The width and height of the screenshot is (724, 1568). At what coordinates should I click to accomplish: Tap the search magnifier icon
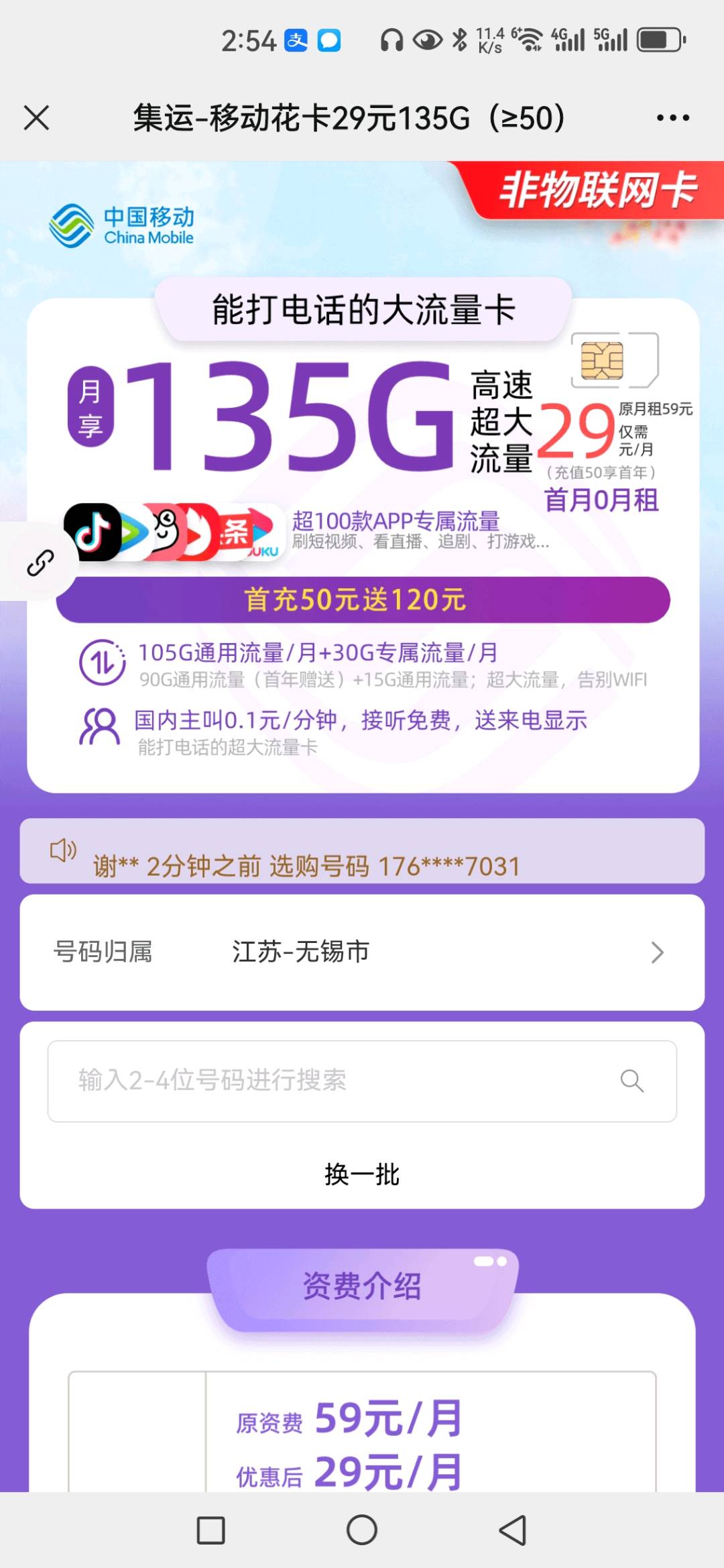point(631,1081)
